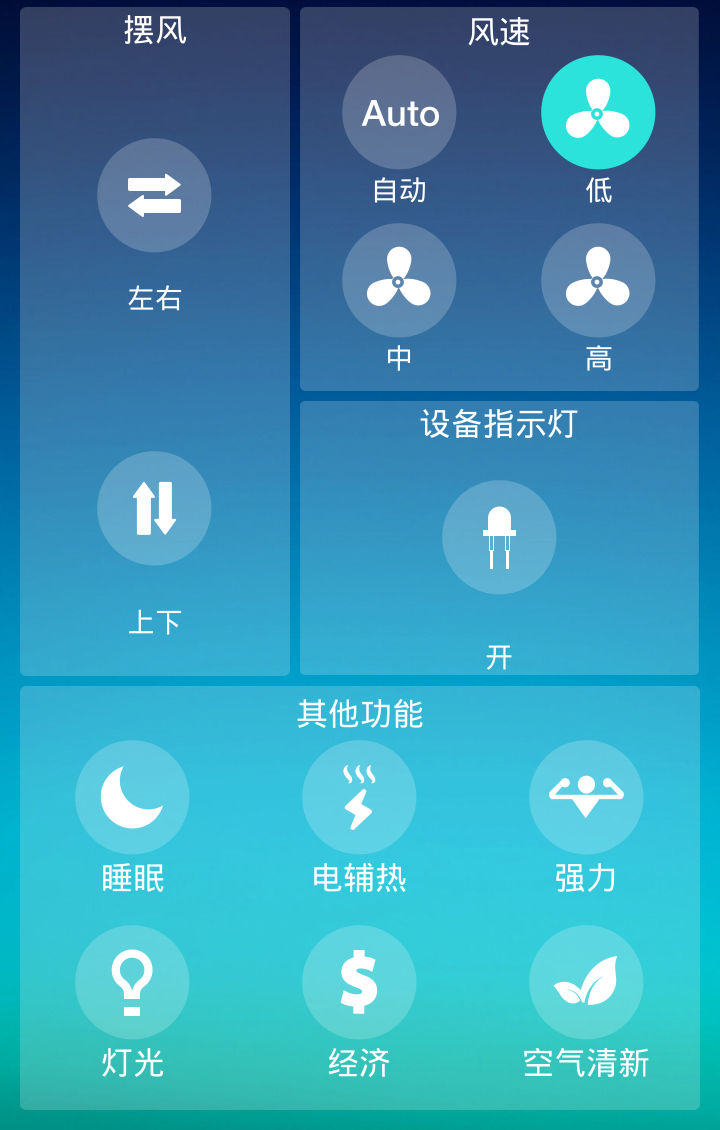The height and width of the screenshot is (1130, 720).
Task: Tap the currently highlighted teal fan speed button
Action: 598,112
